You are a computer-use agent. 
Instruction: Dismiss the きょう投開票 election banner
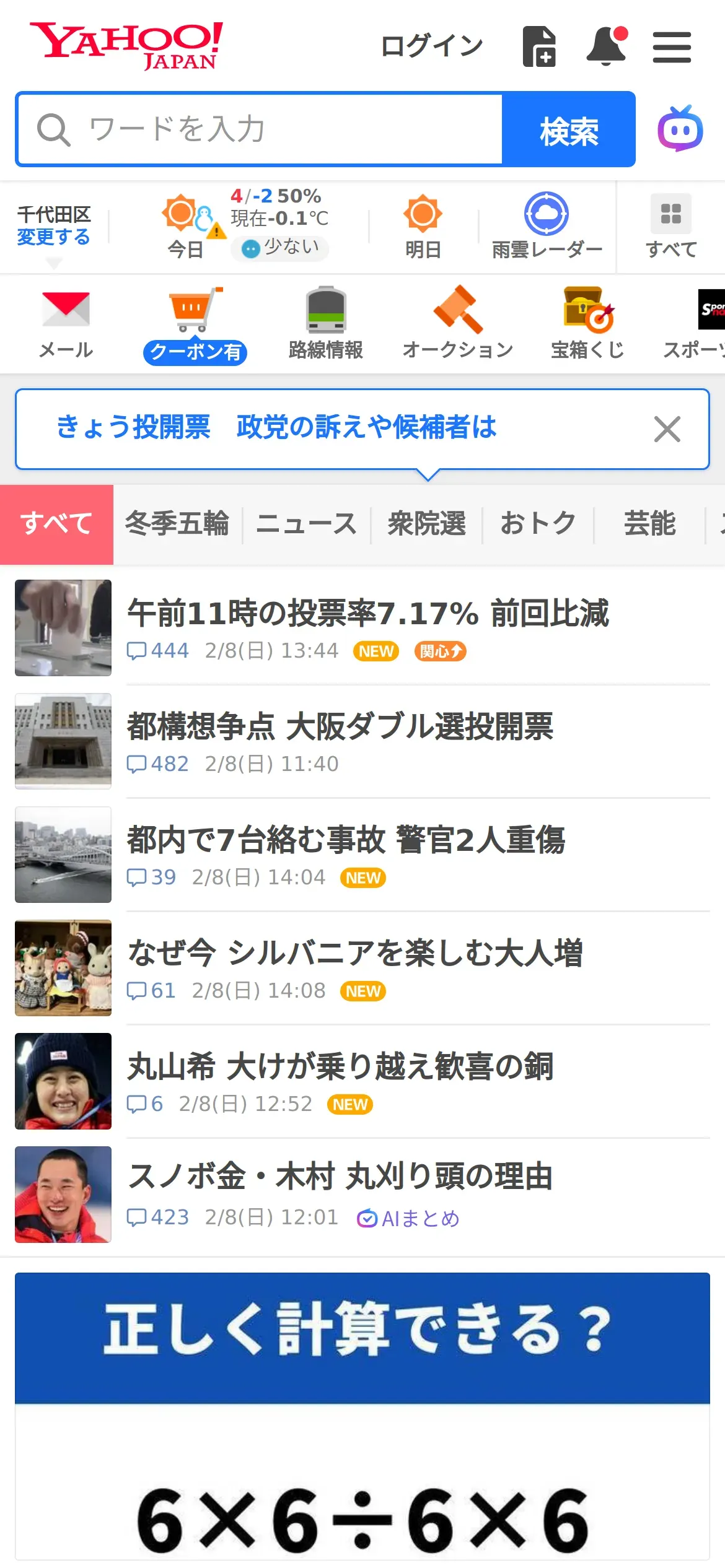point(667,429)
